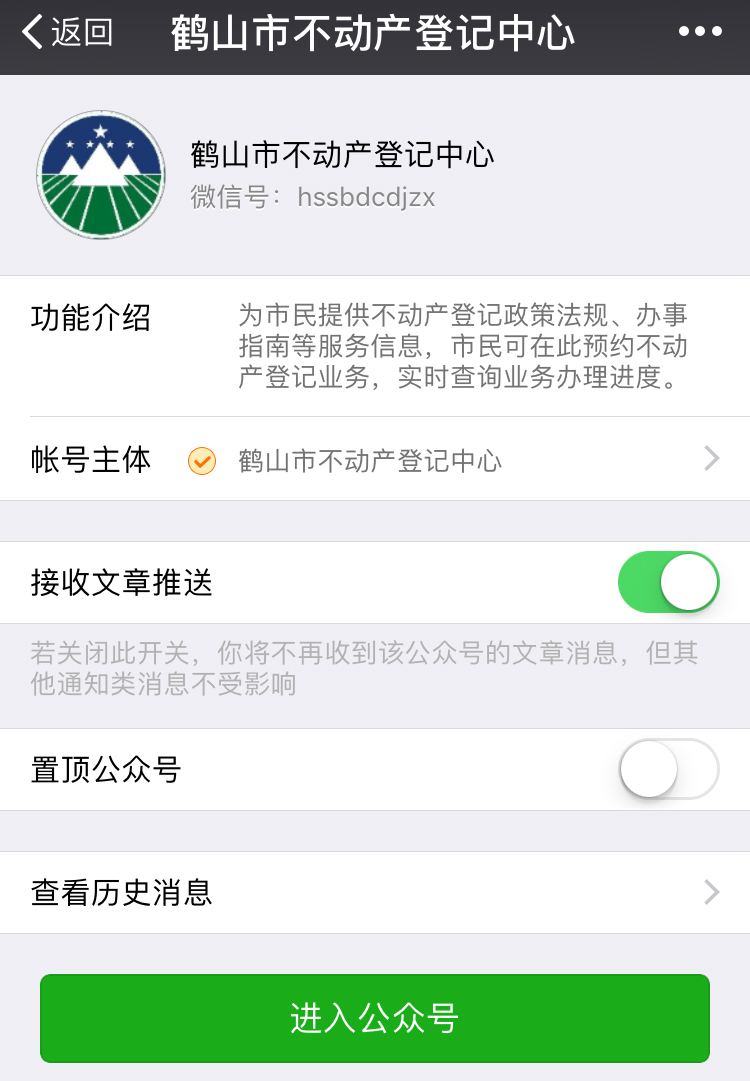Enable the 置顶公众号 switch
The width and height of the screenshot is (750, 1081).
(x=668, y=769)
